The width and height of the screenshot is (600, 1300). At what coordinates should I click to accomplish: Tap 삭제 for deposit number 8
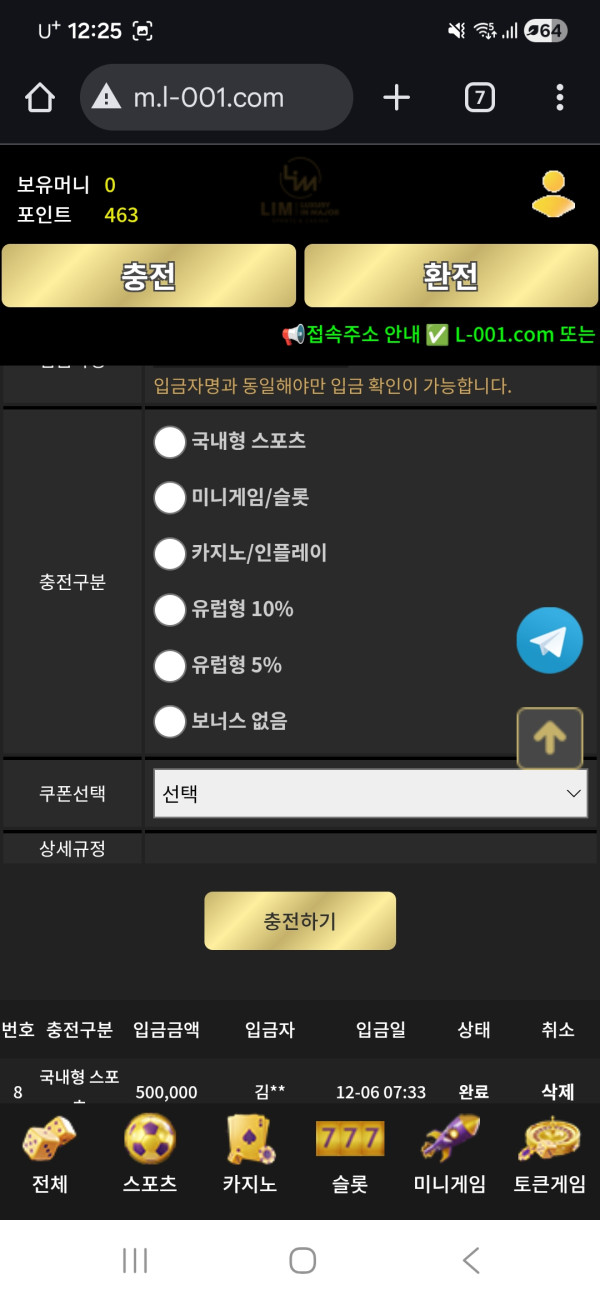point(557,1091)
